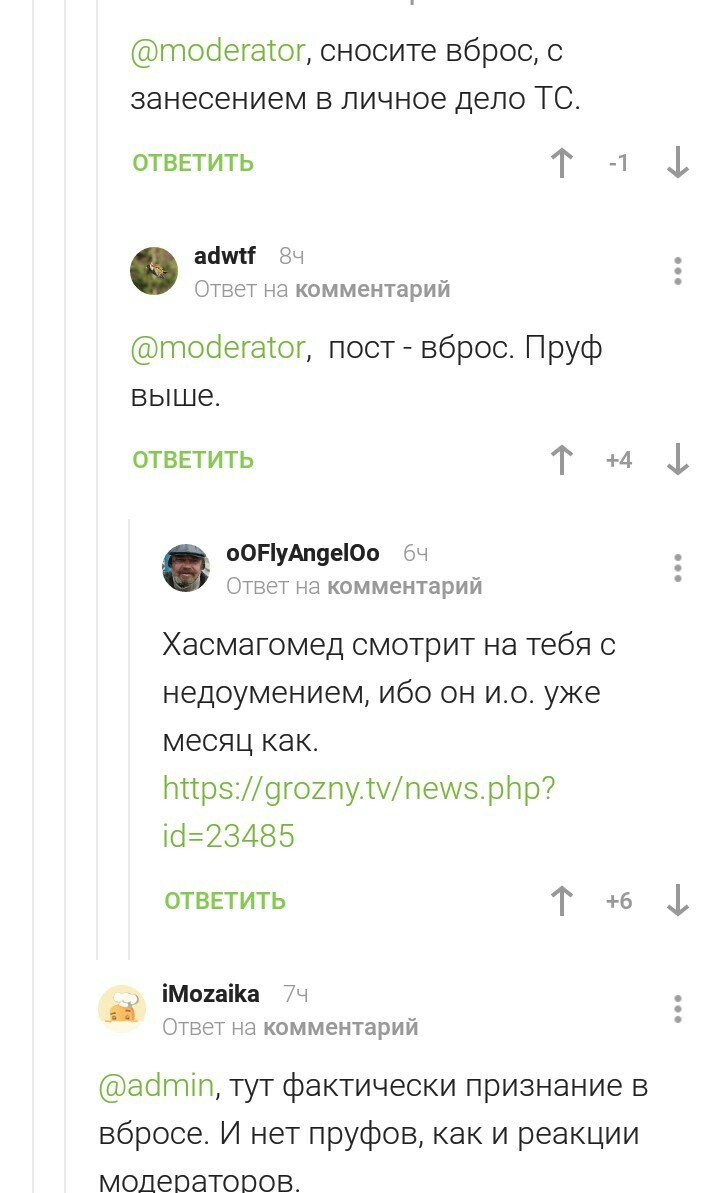Image resolution: width=720 pixels, height=1193 pixels.
Task: Reply to adwtf's comment
Action: (x=193, y=460)
